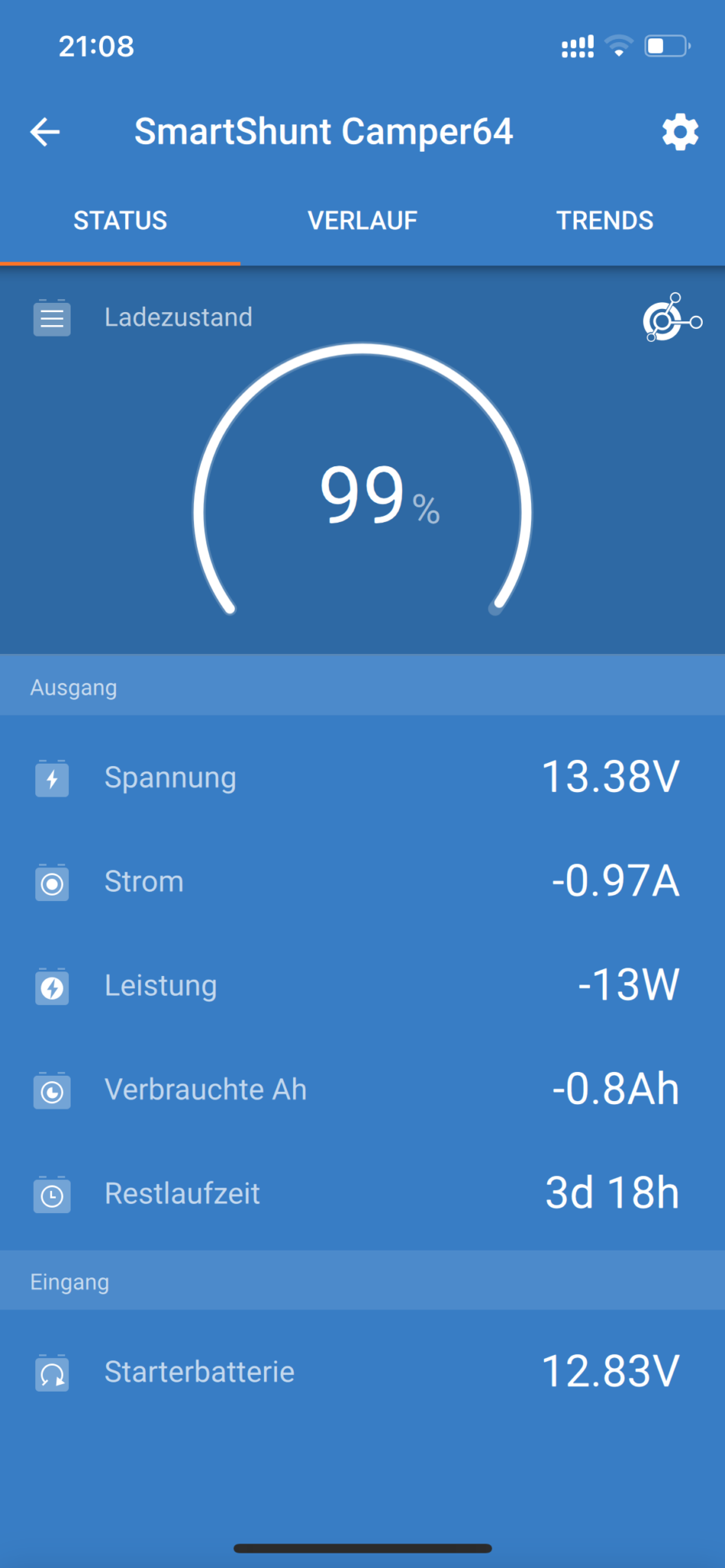Click the Wi-Fi indicator in the status bar
Image resolution: width=725 pixels, height=1568 pixels.
618,46
